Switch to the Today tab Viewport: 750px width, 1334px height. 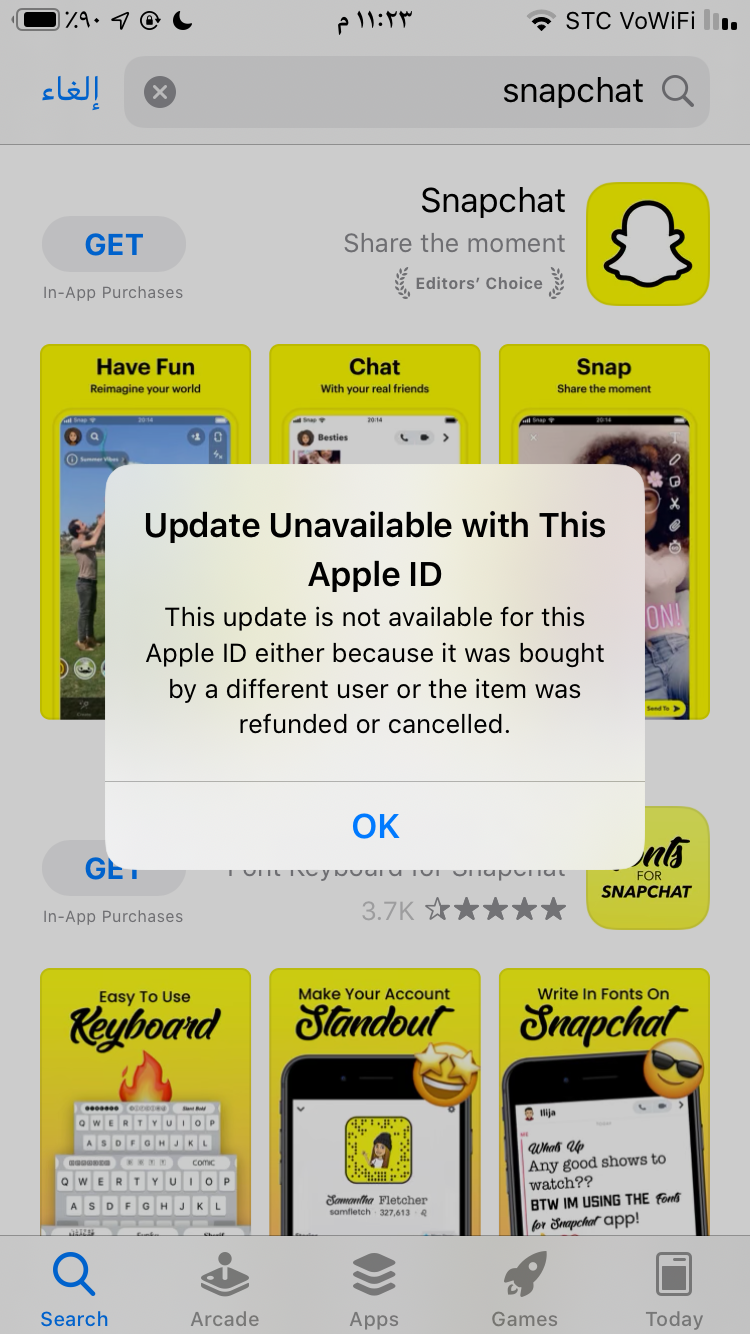(x=673, y=1290)
